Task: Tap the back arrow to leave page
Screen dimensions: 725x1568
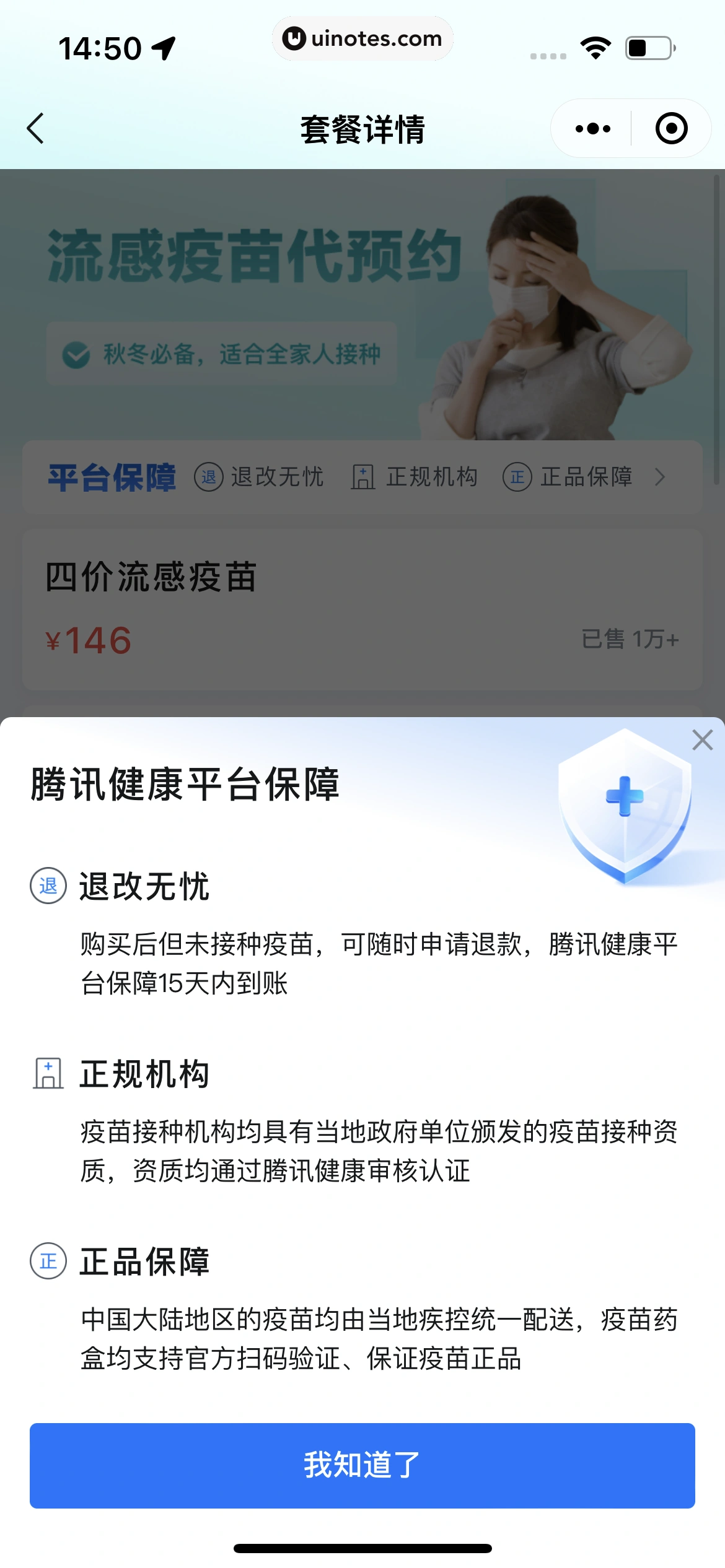Action: click(x=35, y=128)
